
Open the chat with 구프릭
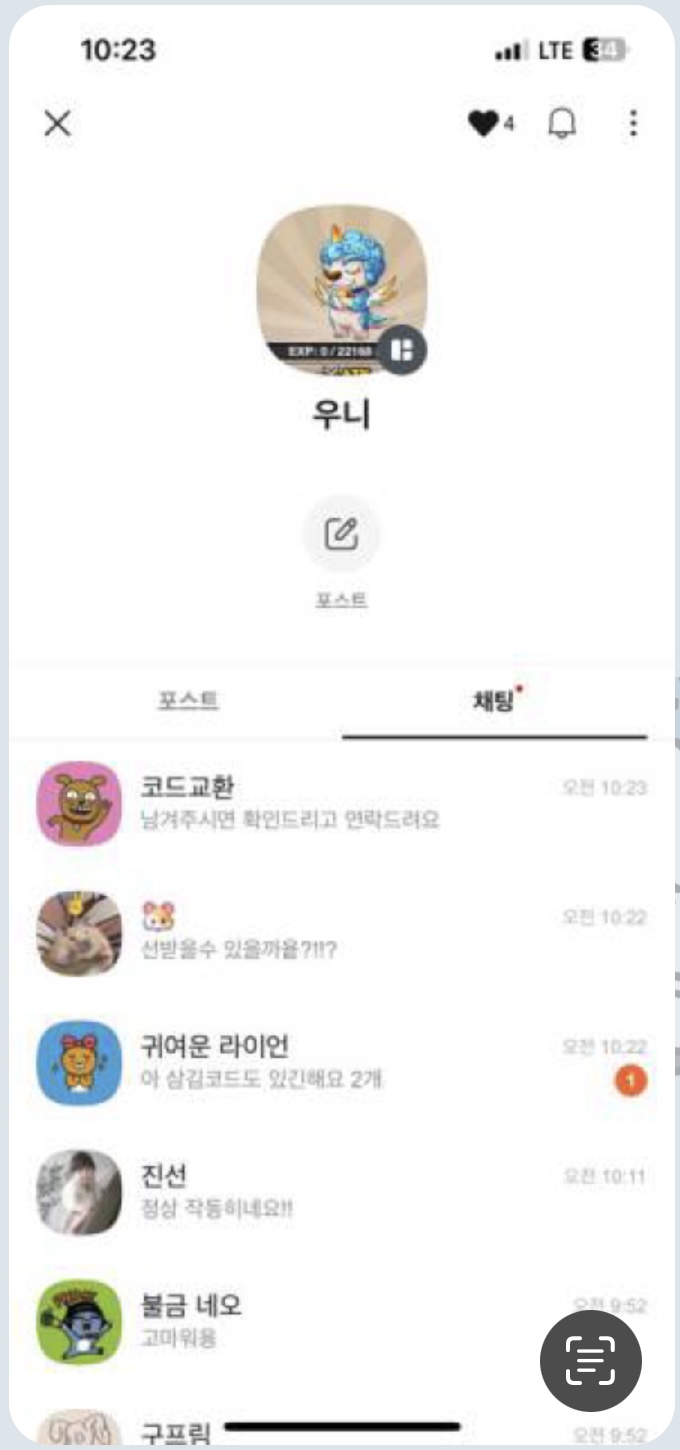(x=175, y=1430)
